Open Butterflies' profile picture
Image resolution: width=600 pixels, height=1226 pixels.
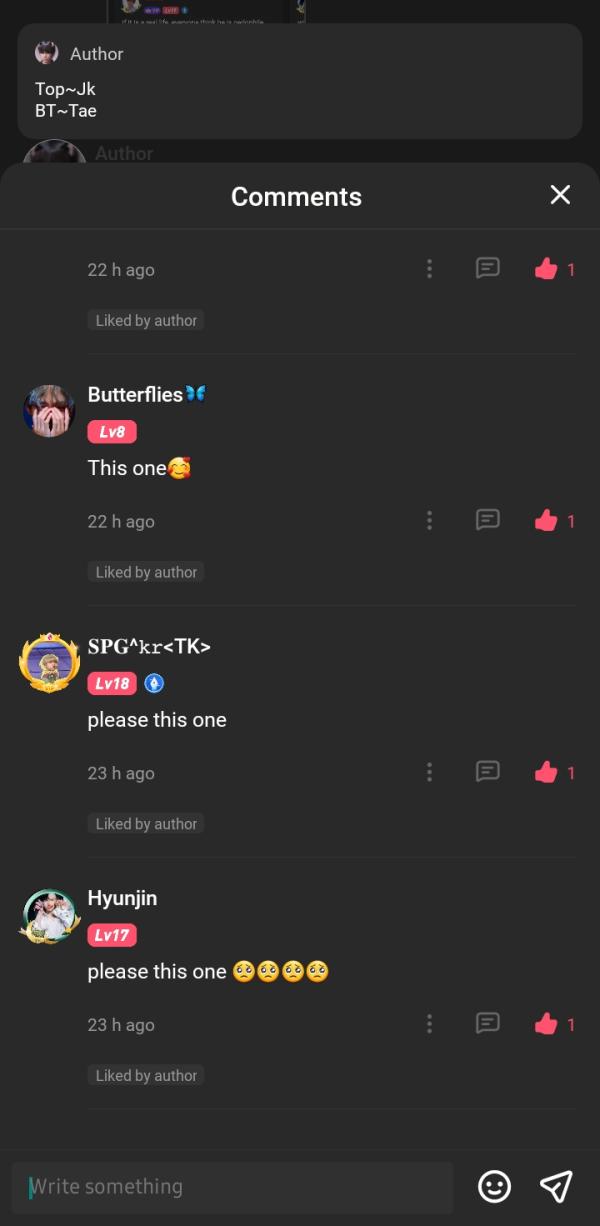[x=49, y=410]
